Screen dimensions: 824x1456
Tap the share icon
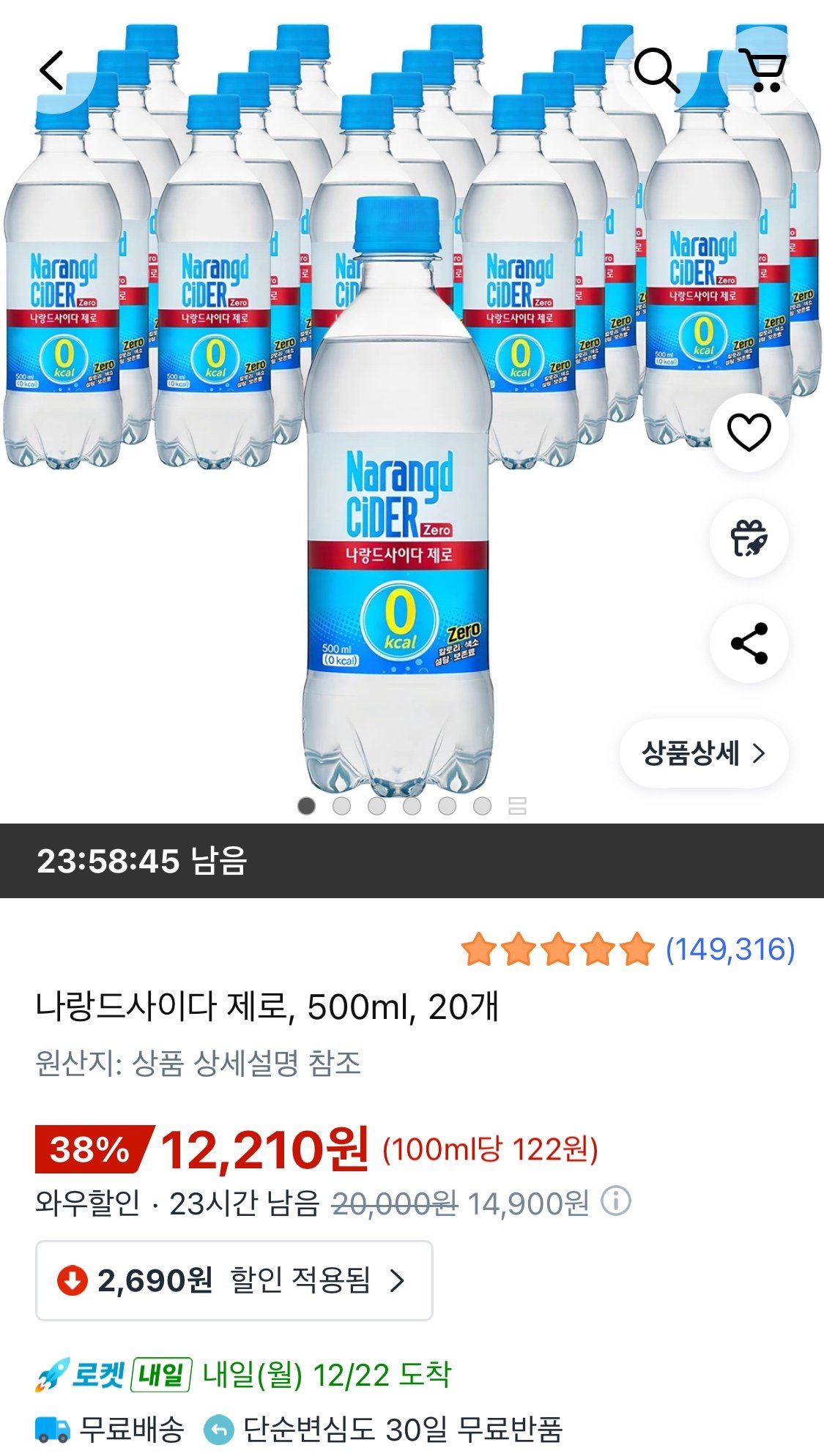click(749, 643)
